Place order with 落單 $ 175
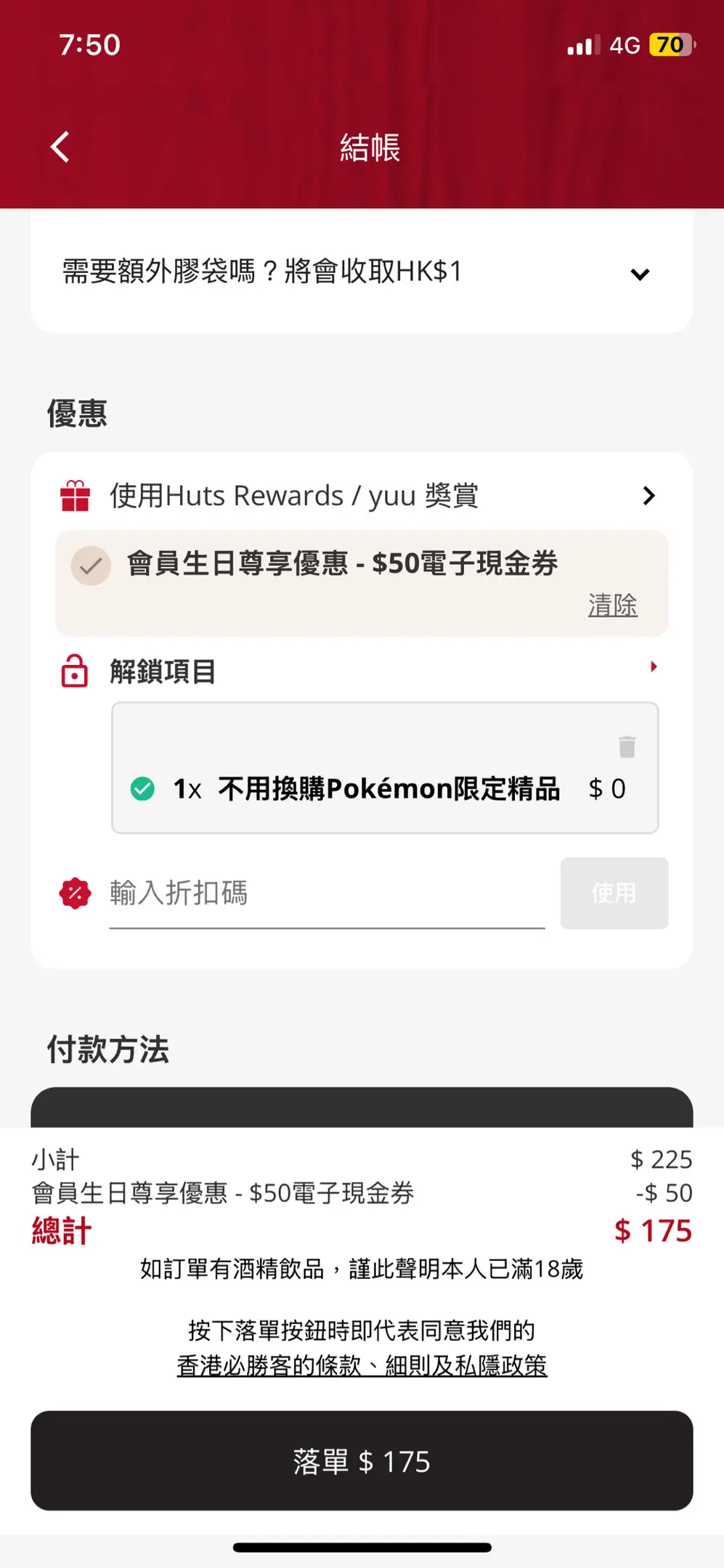The width and height of the screenshot is (724, 1568). (x=362, y=1461)
